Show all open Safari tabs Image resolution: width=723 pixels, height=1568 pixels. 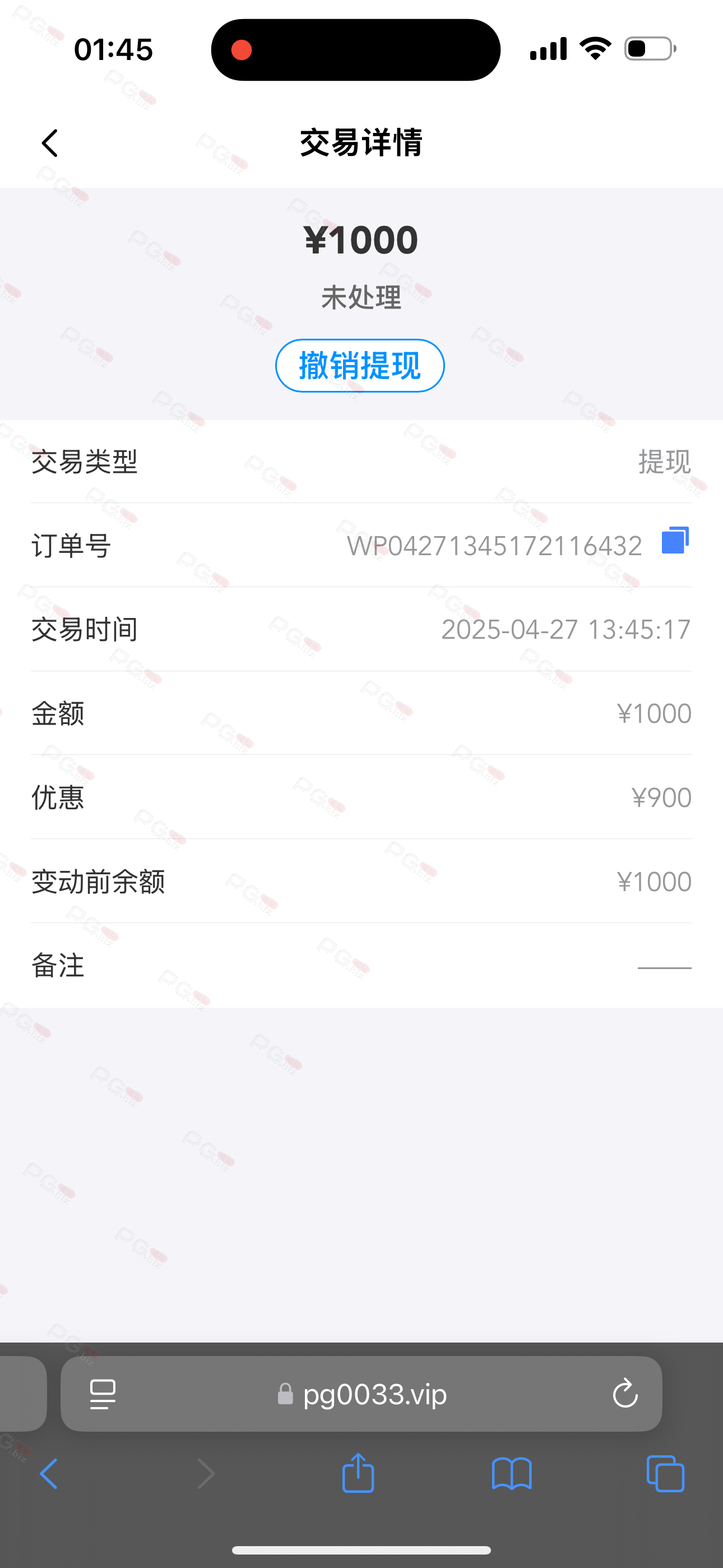tap(666, 1474)
